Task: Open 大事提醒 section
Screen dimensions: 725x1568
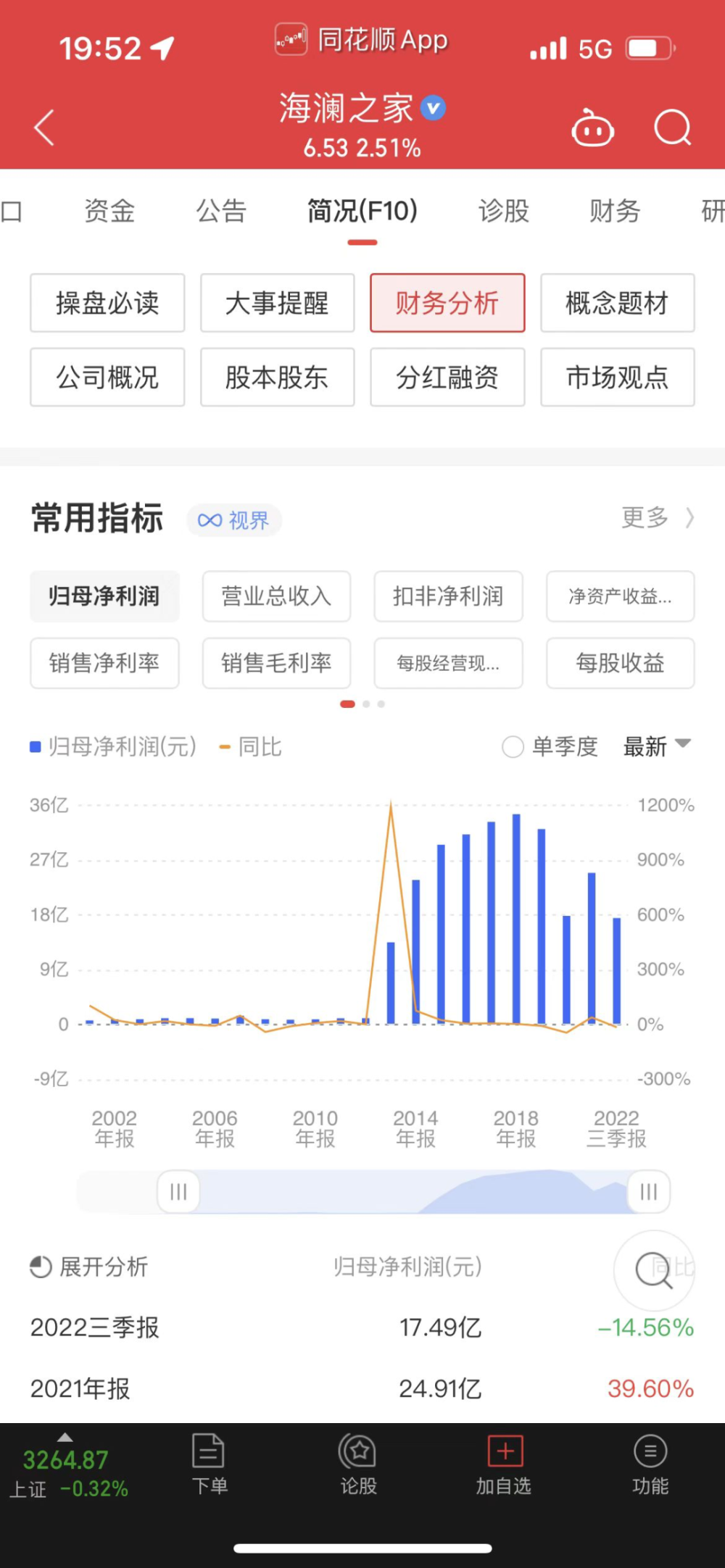Action: [x=278, y=303]
